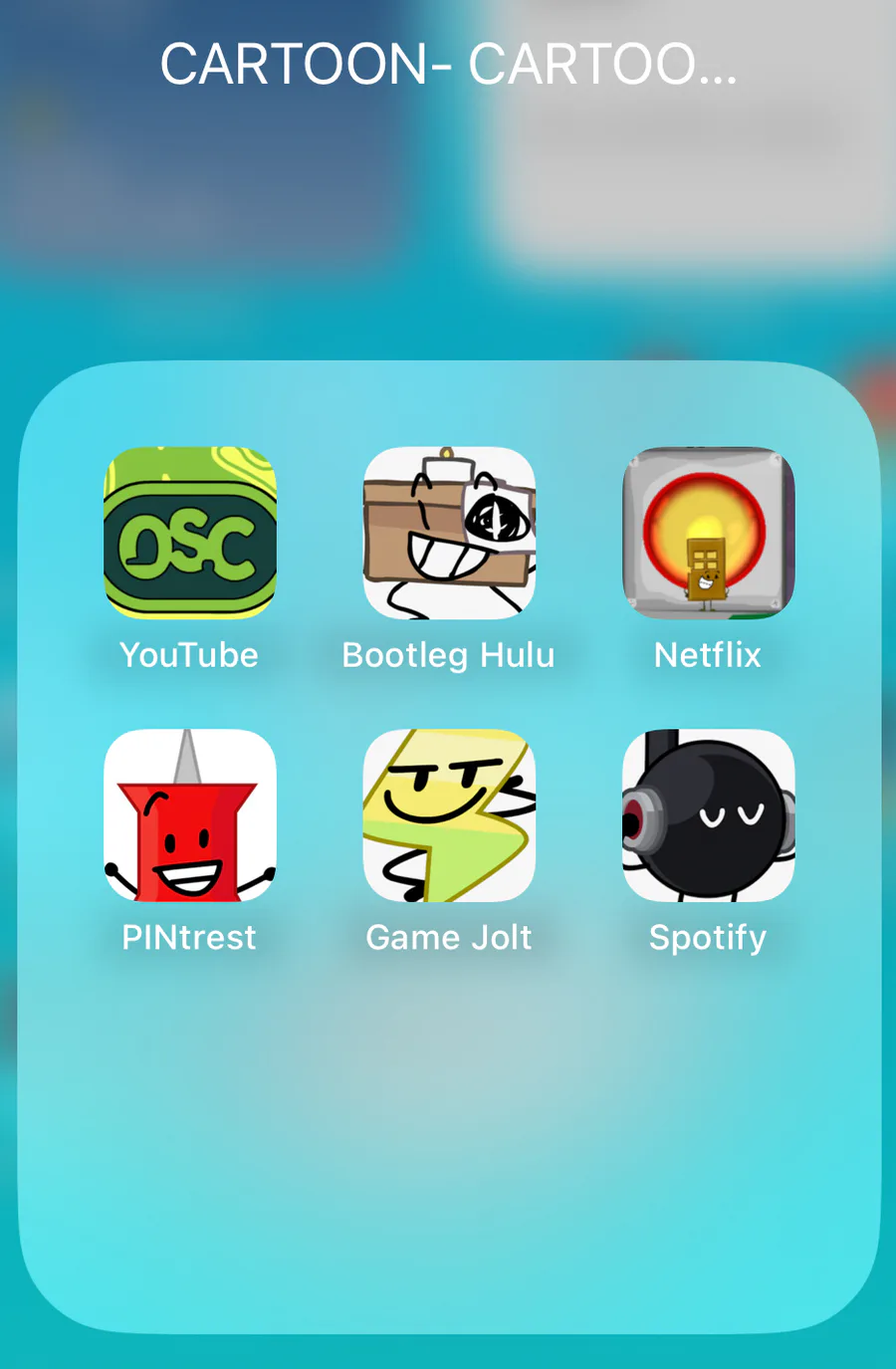
Task: Open the Netflix app icon
Action: [x=708, y=533]
